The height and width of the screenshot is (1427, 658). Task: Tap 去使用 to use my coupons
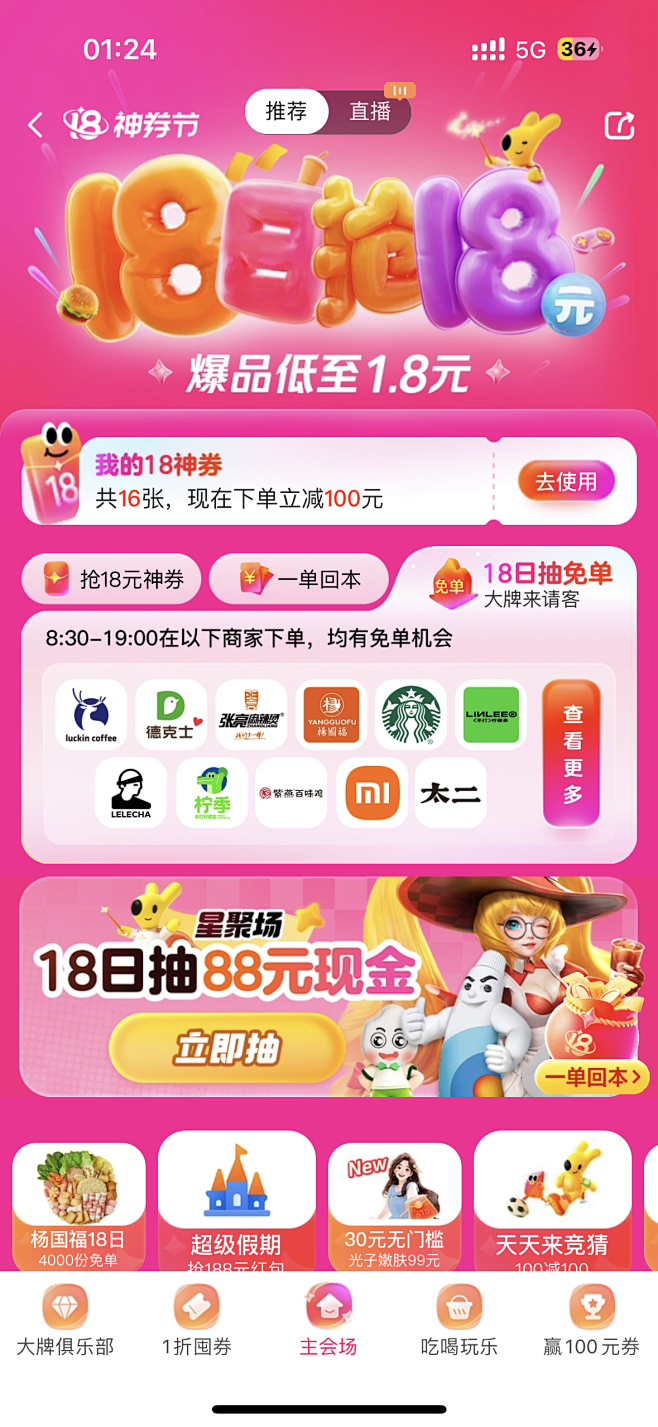[x=565, y=482]
